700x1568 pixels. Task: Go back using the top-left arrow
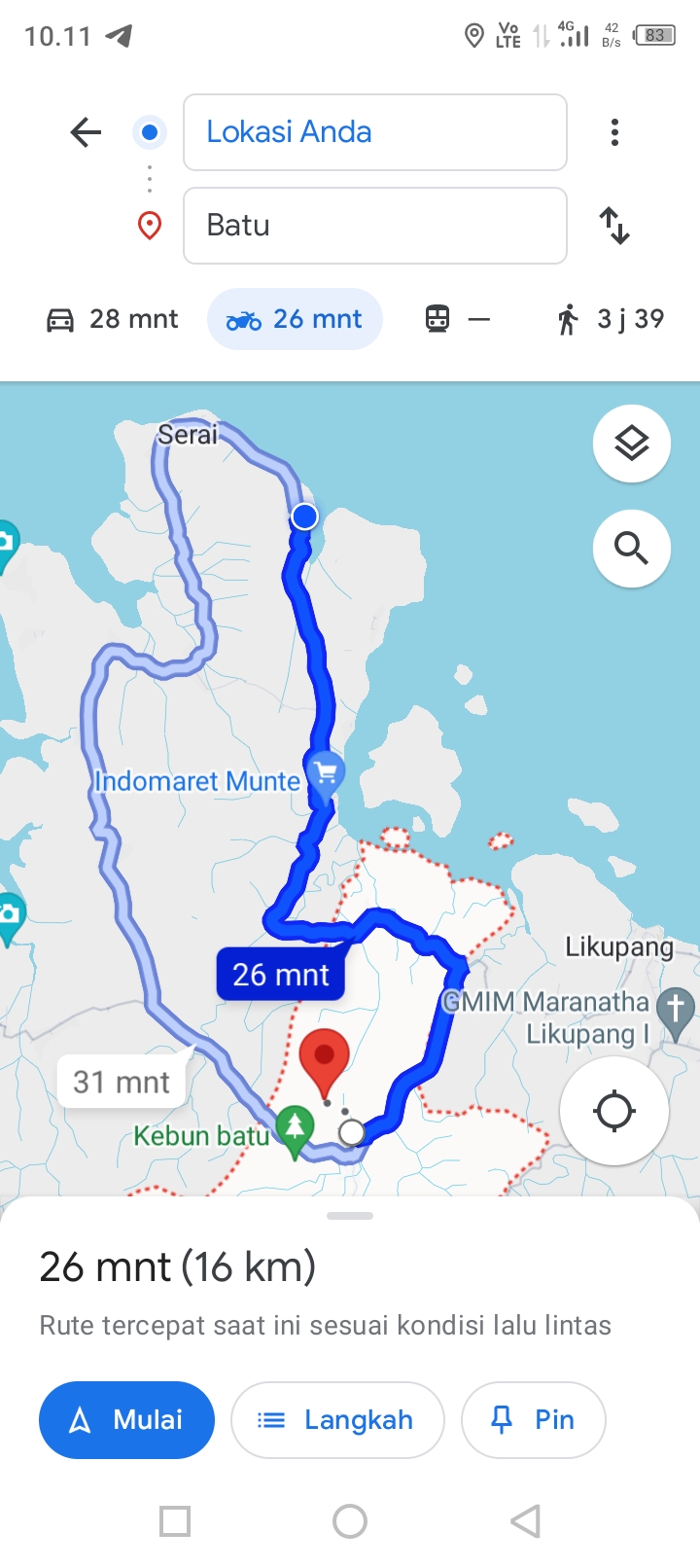click(x=86, y=132)
